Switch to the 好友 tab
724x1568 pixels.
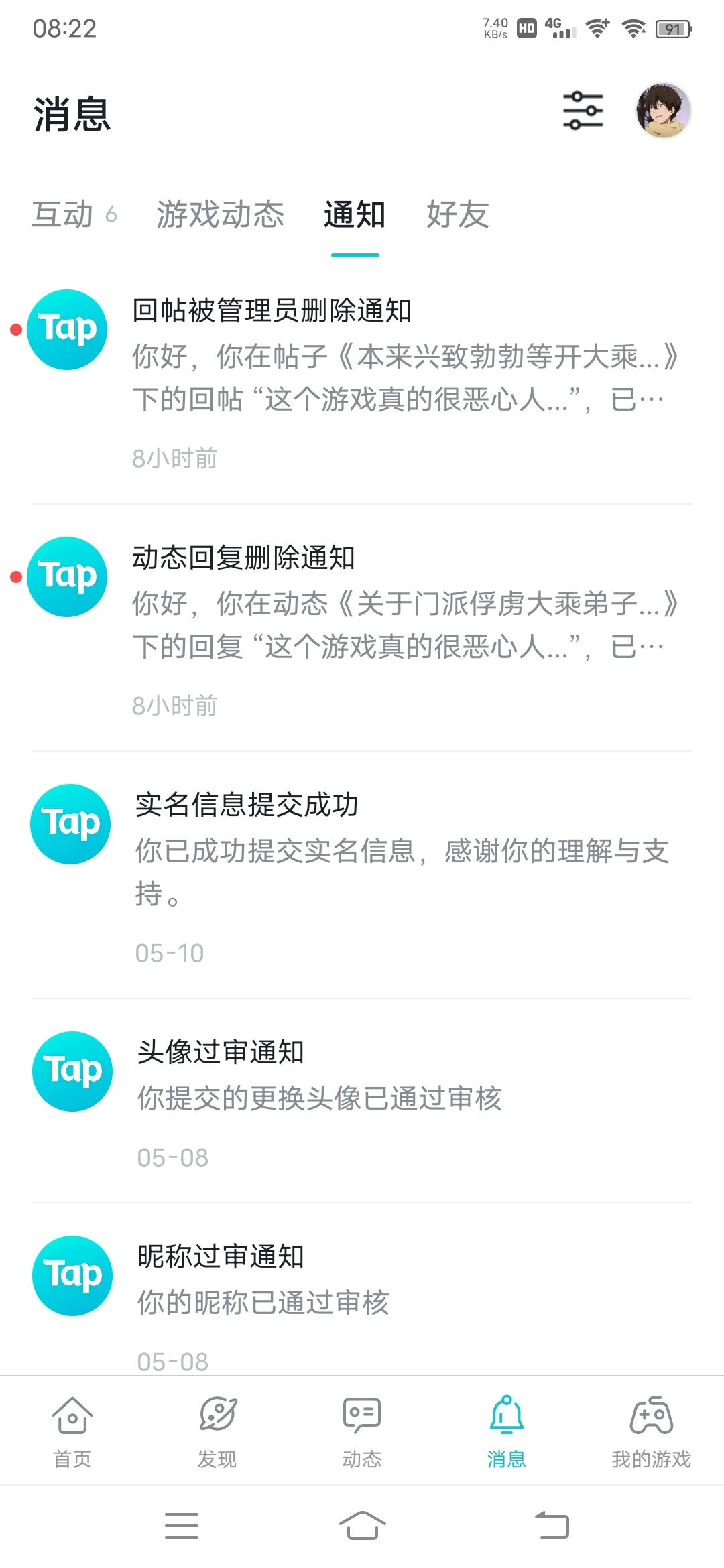pyautogui.click(x=459, y=216)
